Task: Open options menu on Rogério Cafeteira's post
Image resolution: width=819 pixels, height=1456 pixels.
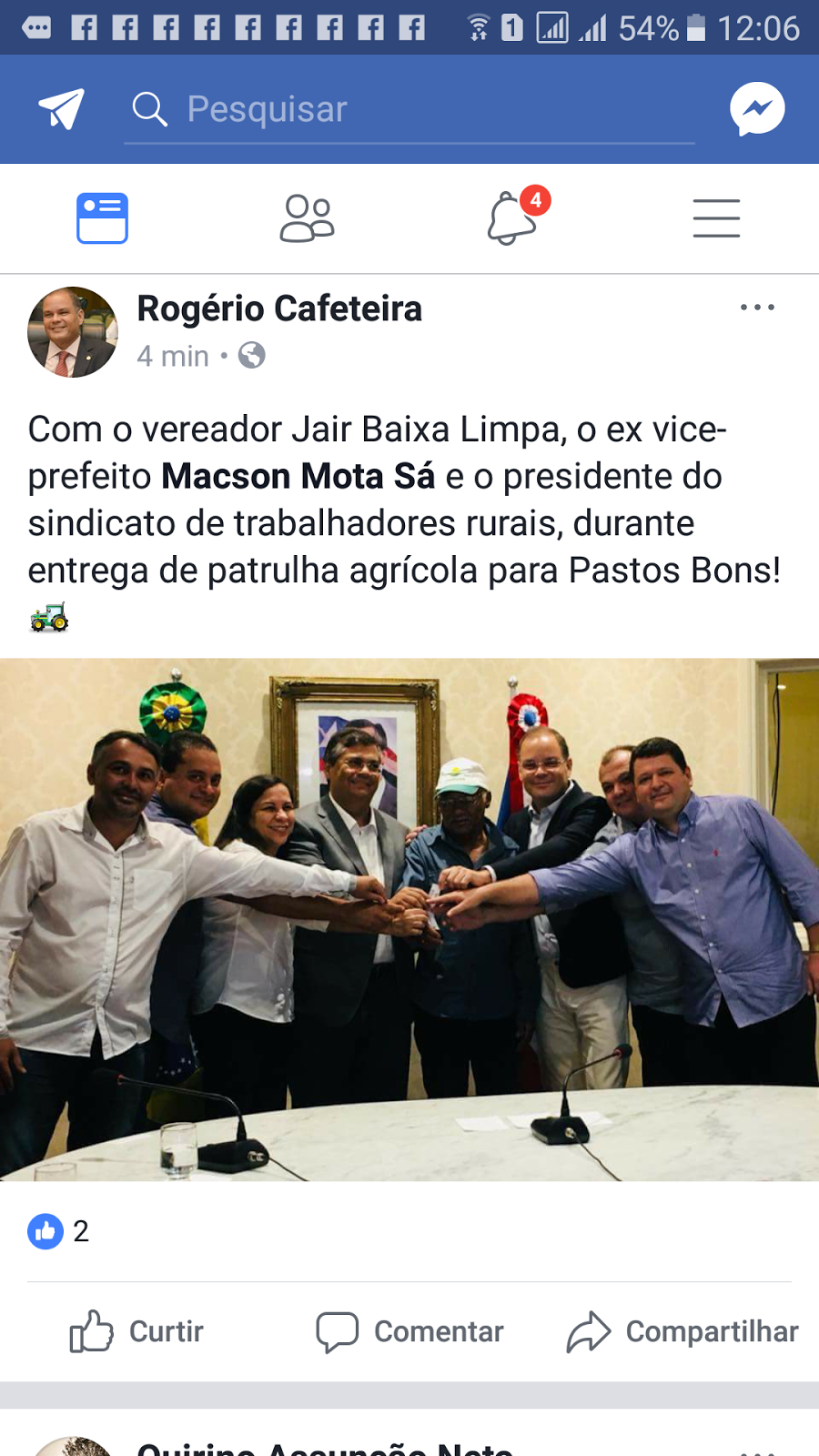Action: click(x=757, y=308)
